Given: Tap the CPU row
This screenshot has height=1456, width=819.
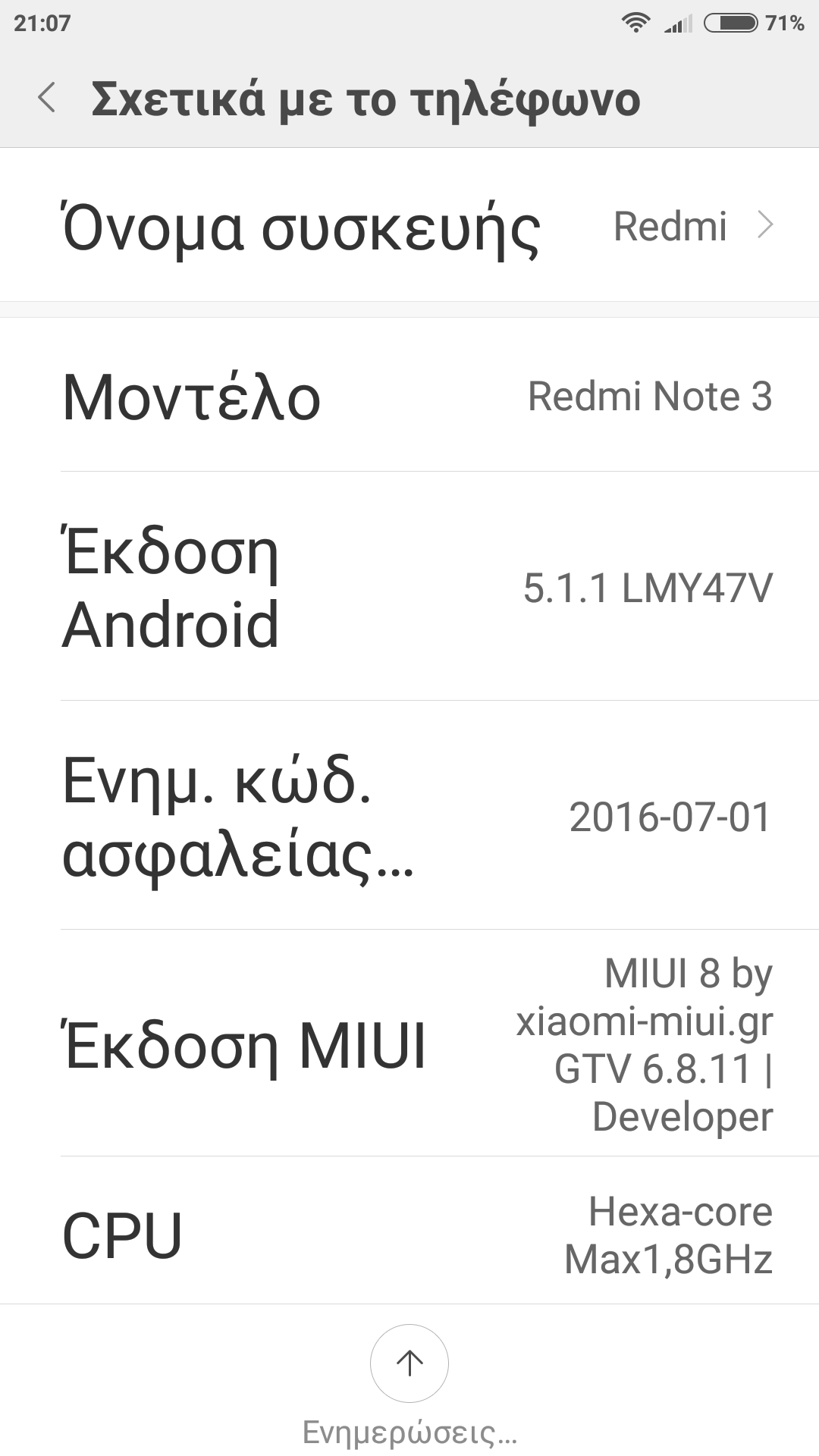Looking at the screenshot, I should click(x=409, y=1234).
